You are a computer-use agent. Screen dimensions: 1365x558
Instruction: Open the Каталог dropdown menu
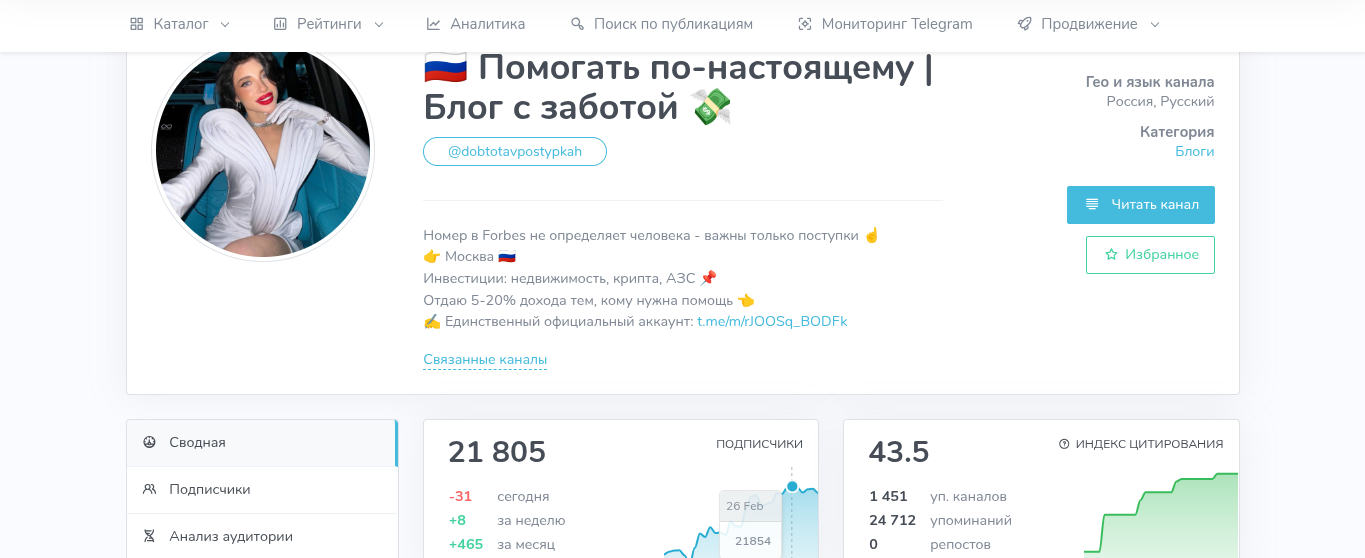tap(180, 24)
